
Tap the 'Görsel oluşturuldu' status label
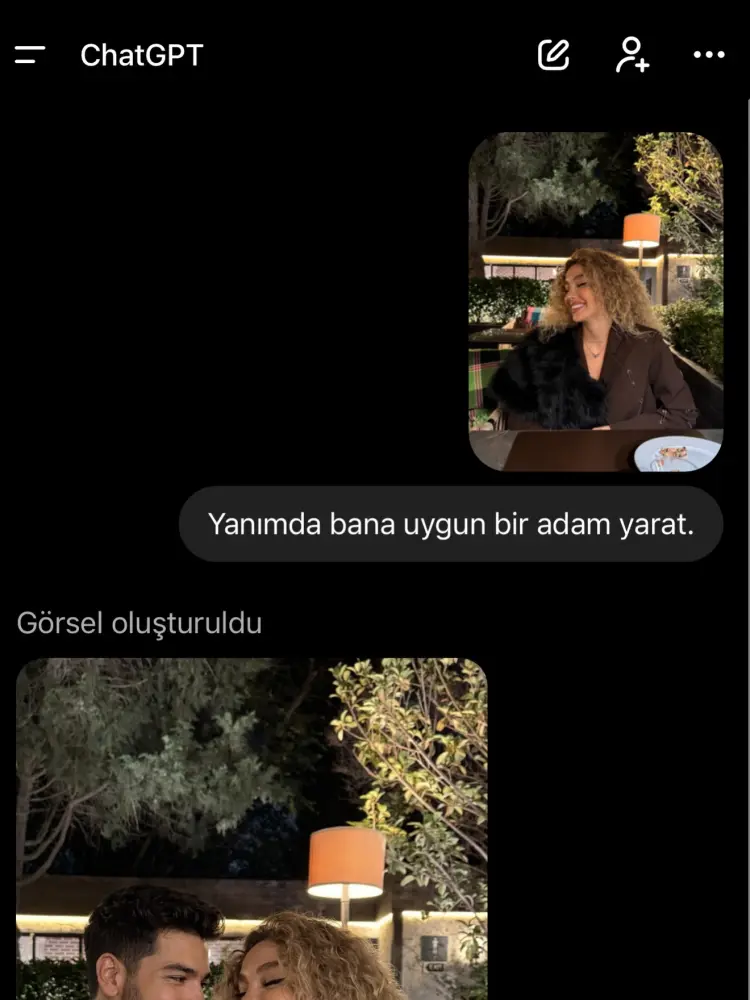pyautogui.click(x=139, y=623)
